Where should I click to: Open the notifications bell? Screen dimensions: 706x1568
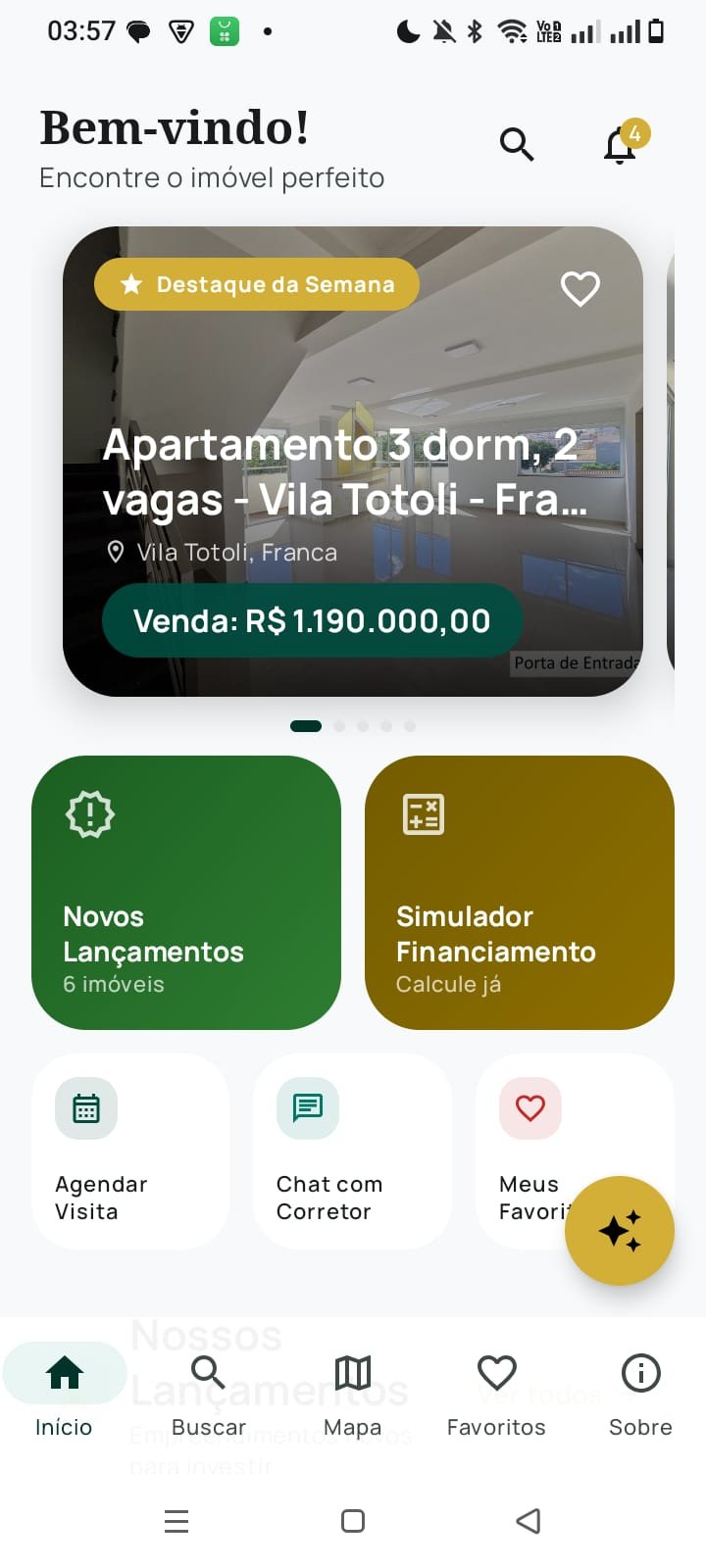[620, 145]
